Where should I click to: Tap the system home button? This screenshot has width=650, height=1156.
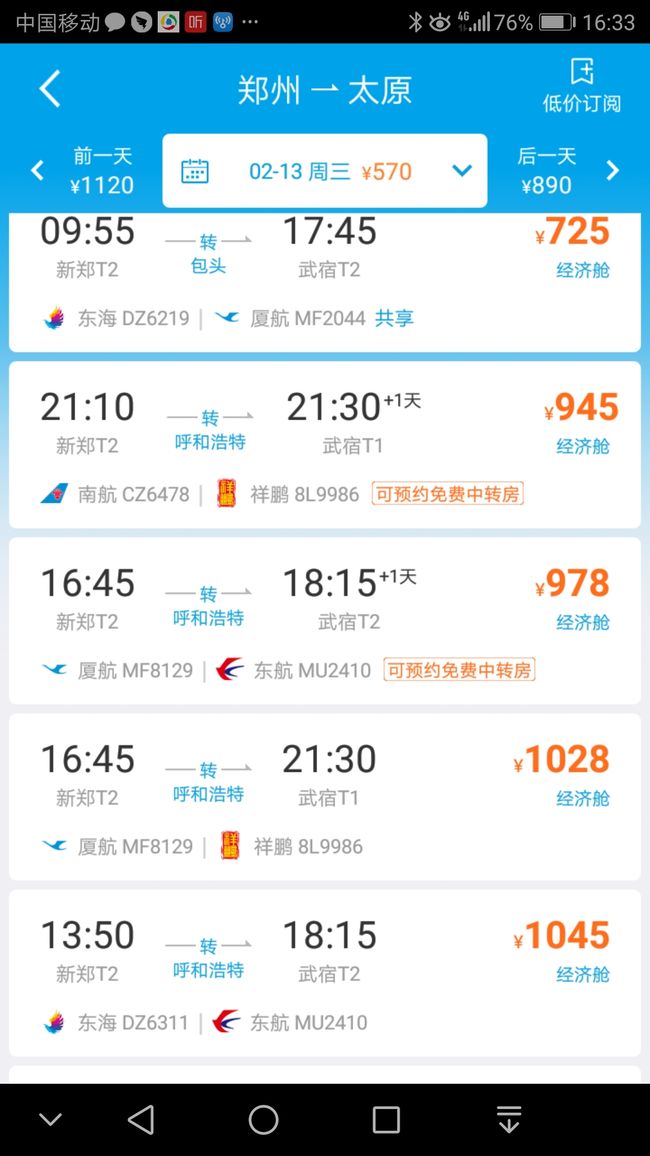pos(263,1119)
